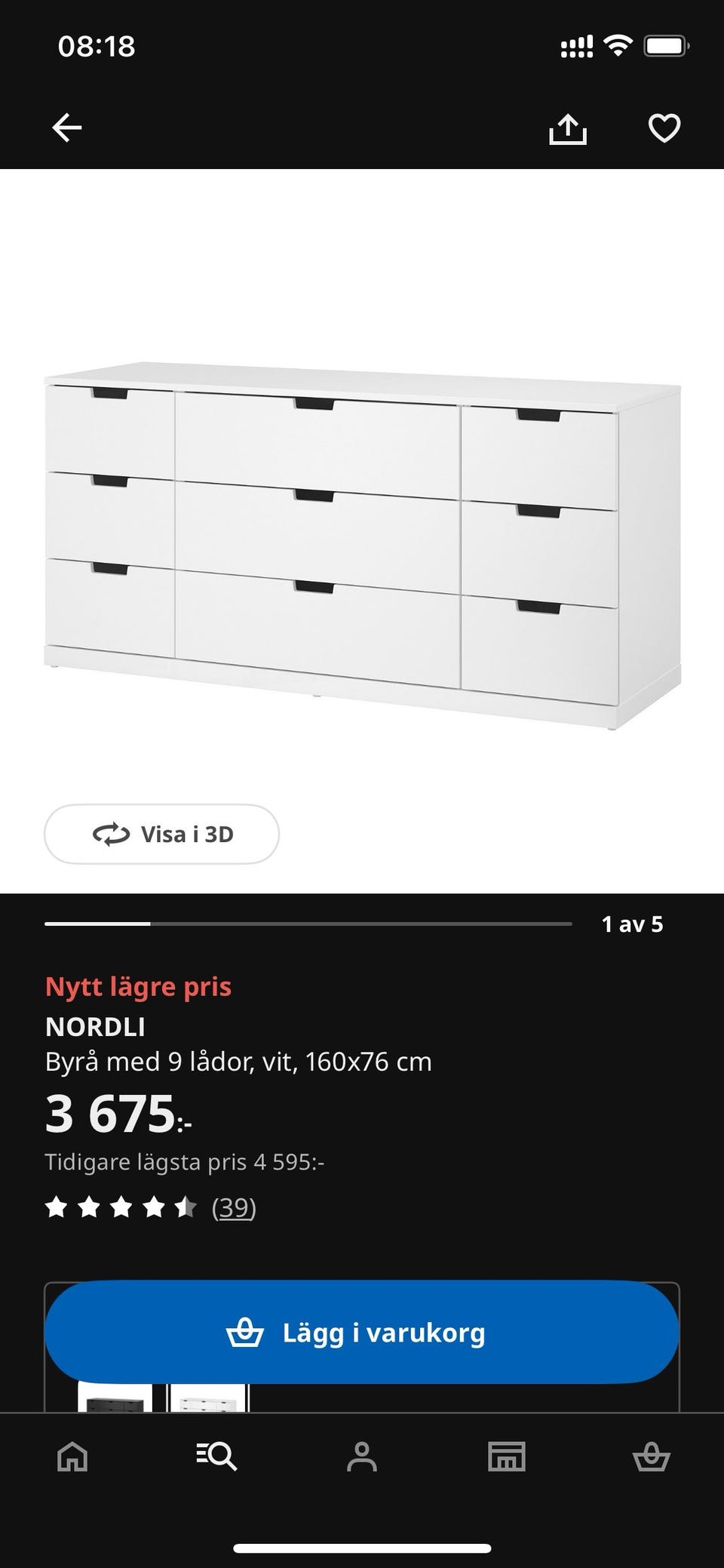Open the search and browse tab

(217, 1456)
